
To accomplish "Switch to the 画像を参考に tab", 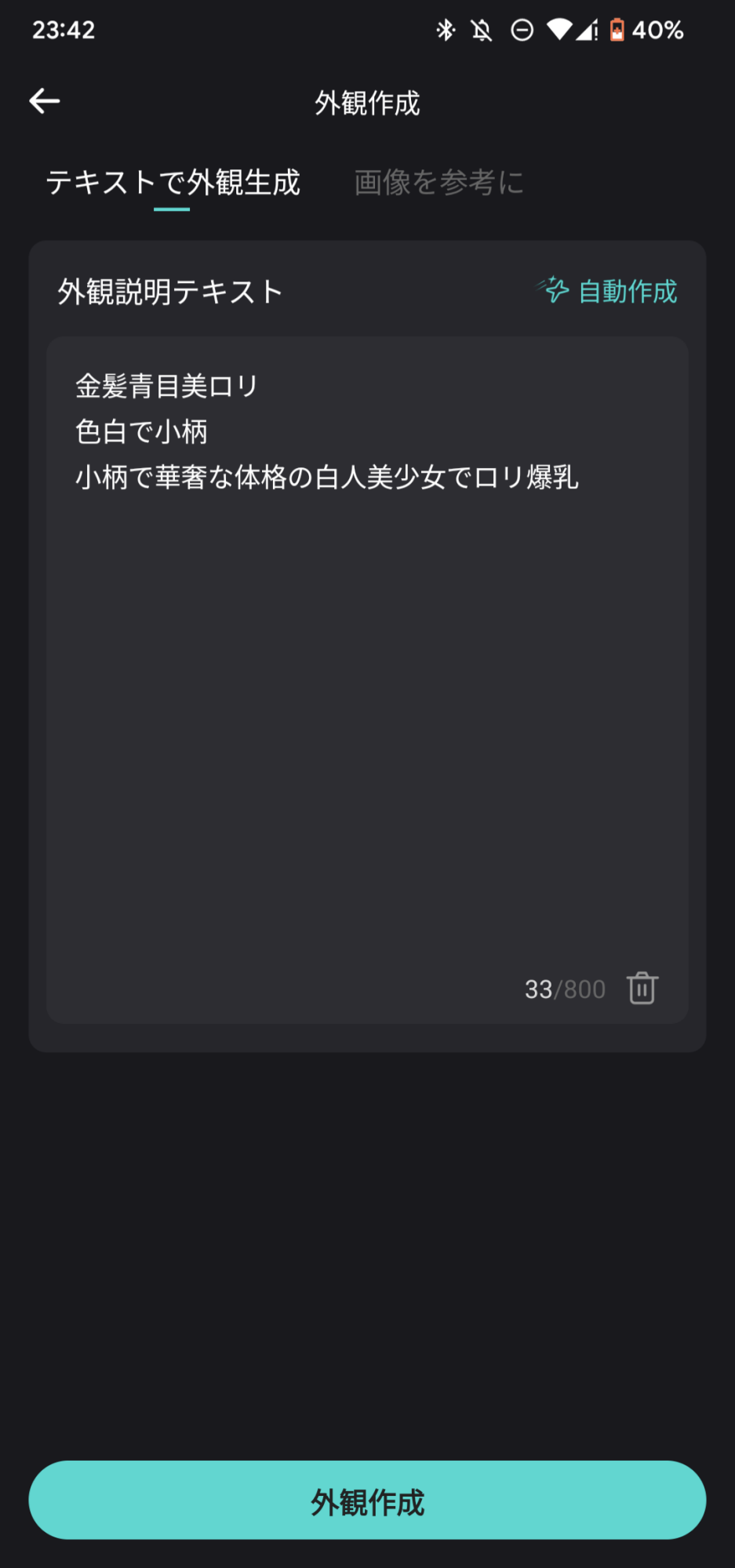I will click(x=438, y=183).
